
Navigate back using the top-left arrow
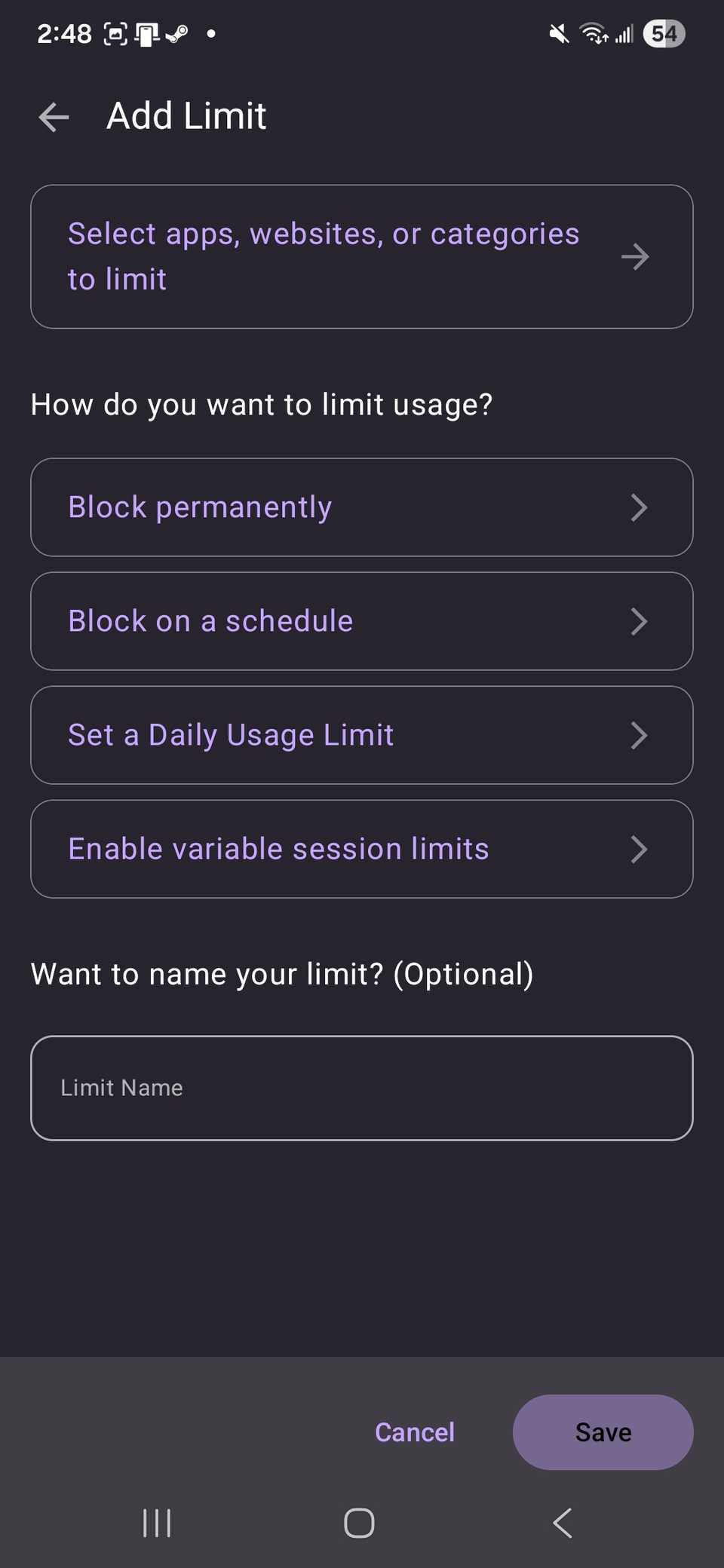coord(53,117)
